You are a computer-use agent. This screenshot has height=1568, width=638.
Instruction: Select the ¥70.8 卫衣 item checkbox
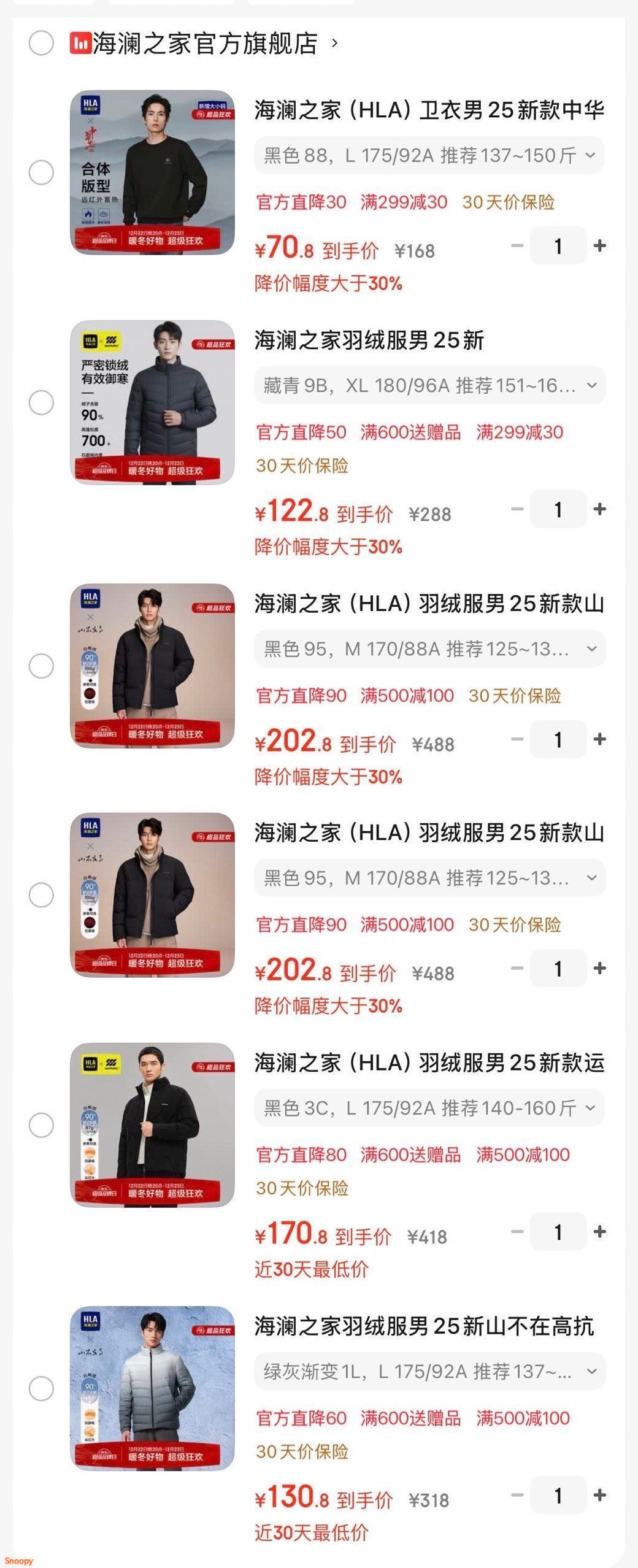click(x=41, y=172)
